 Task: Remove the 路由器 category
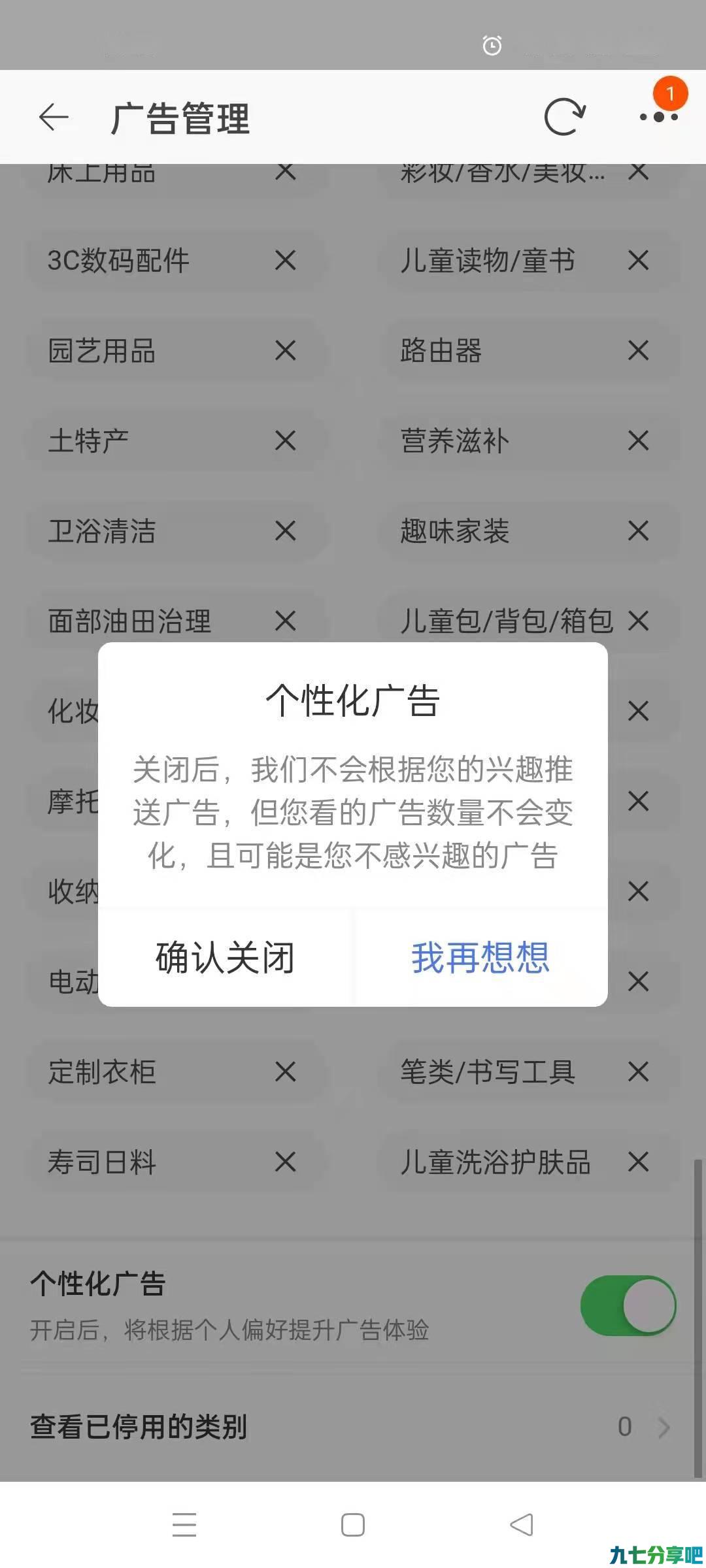click(x=639, y=351)
